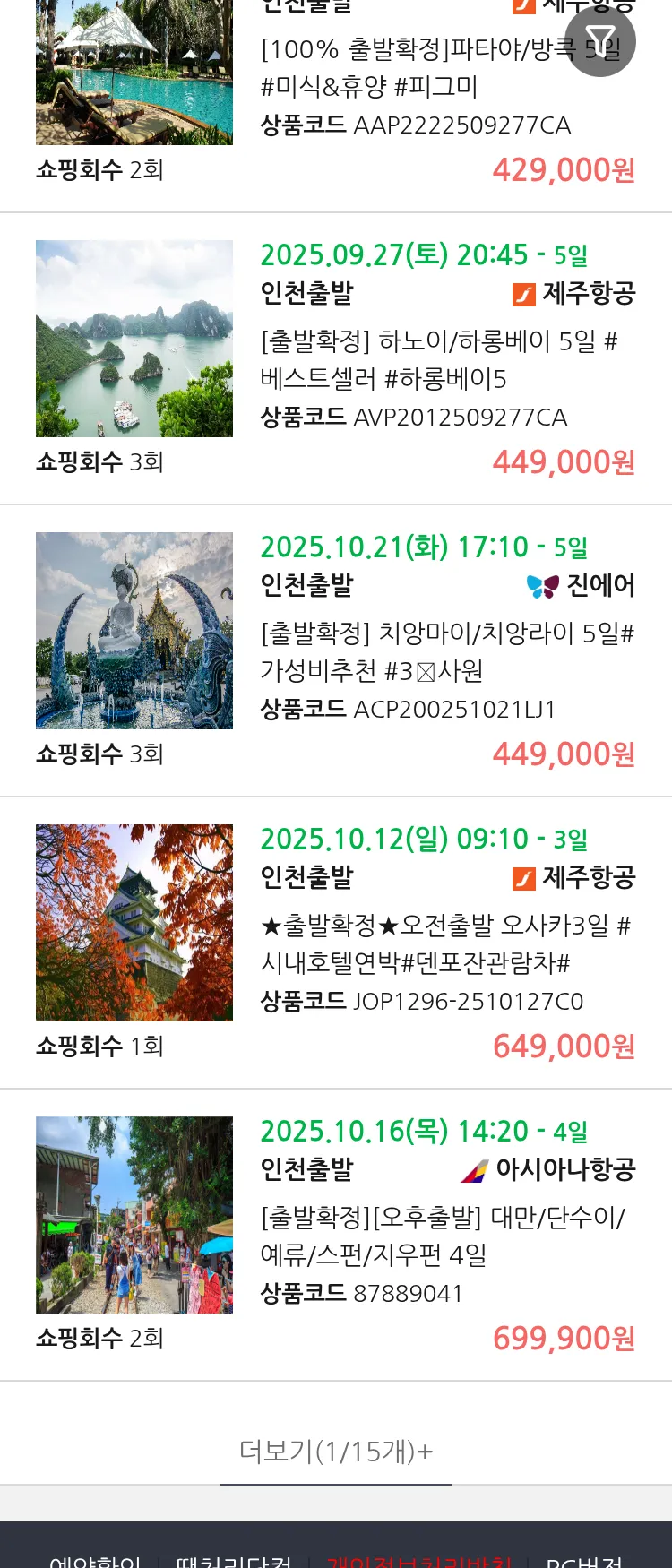Select the 치앙마이/치앙라이 5일 진에어 package
This screenshot has width=672, height=1568.
pos(446,651)
